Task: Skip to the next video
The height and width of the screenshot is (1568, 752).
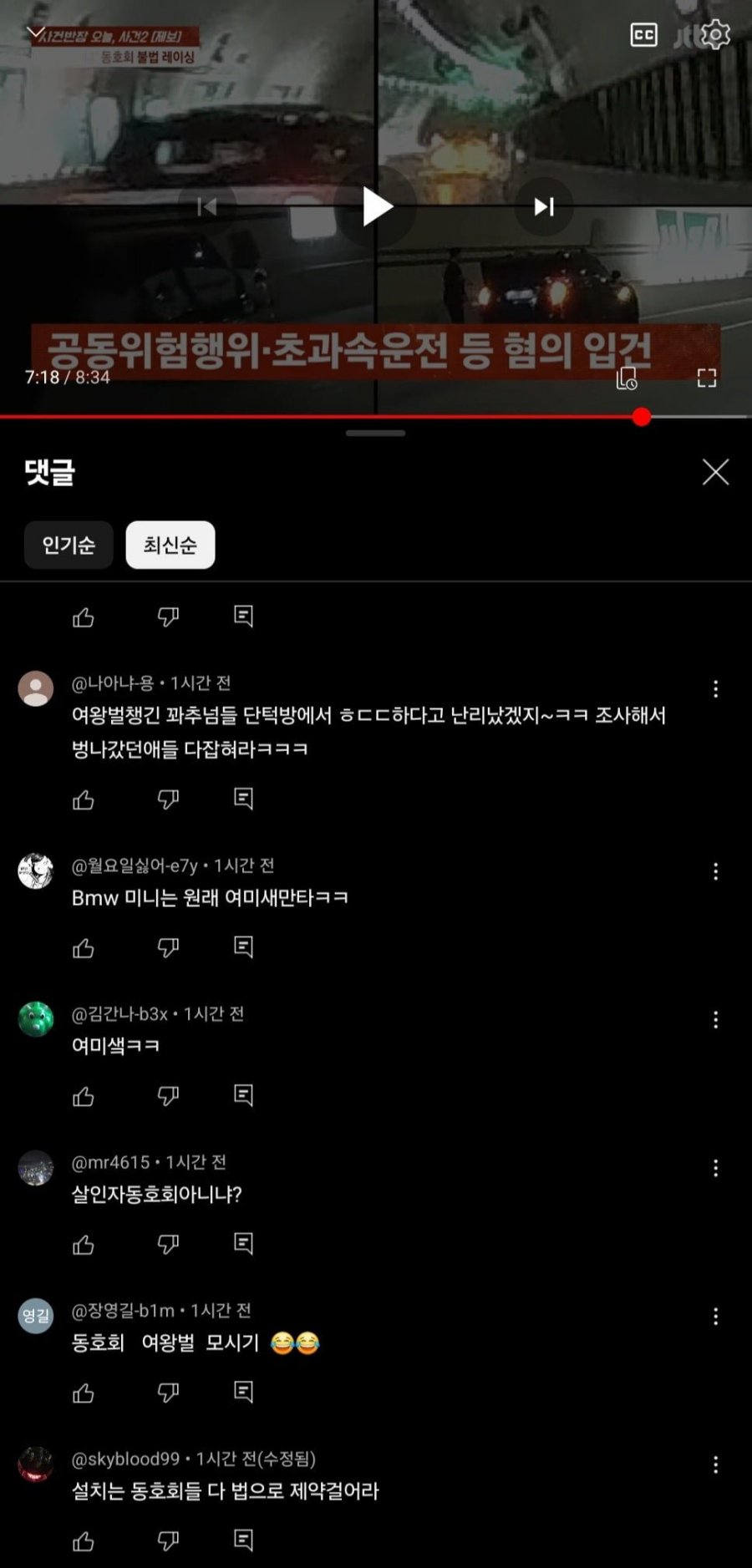Action: point(544,206)
